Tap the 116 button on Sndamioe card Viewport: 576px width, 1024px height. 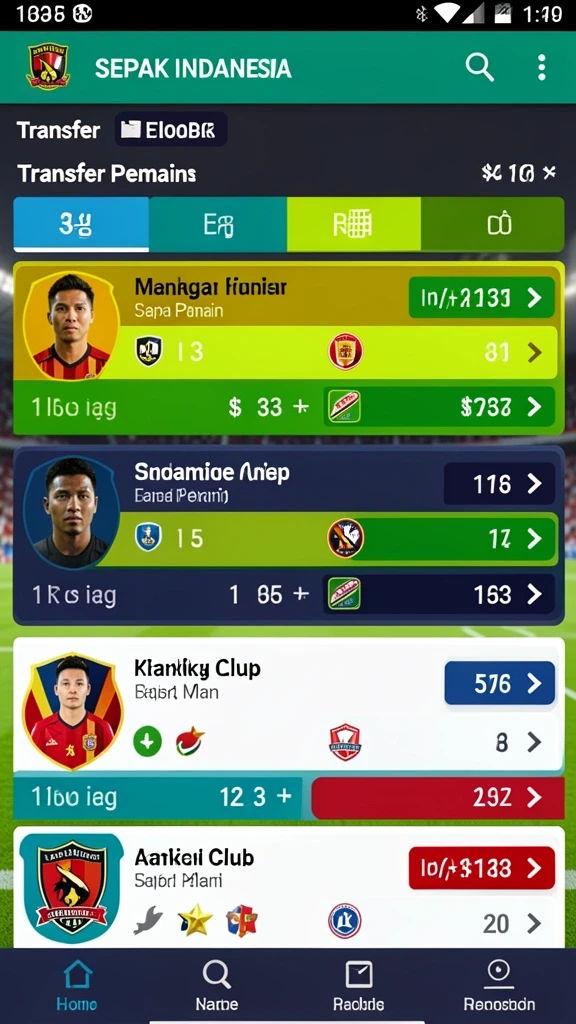[x=500, y=484]
